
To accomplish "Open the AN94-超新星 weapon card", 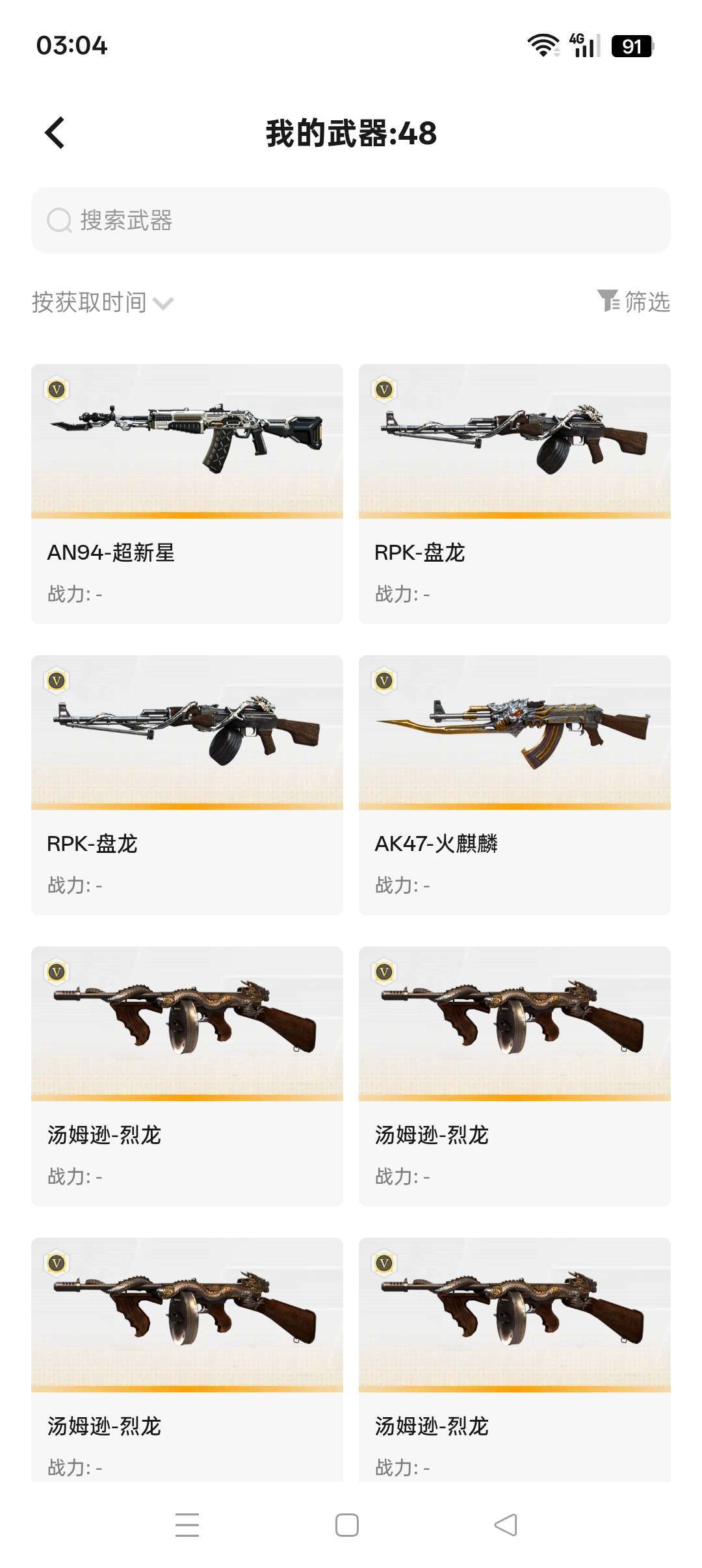I will (x=187, y=494).
